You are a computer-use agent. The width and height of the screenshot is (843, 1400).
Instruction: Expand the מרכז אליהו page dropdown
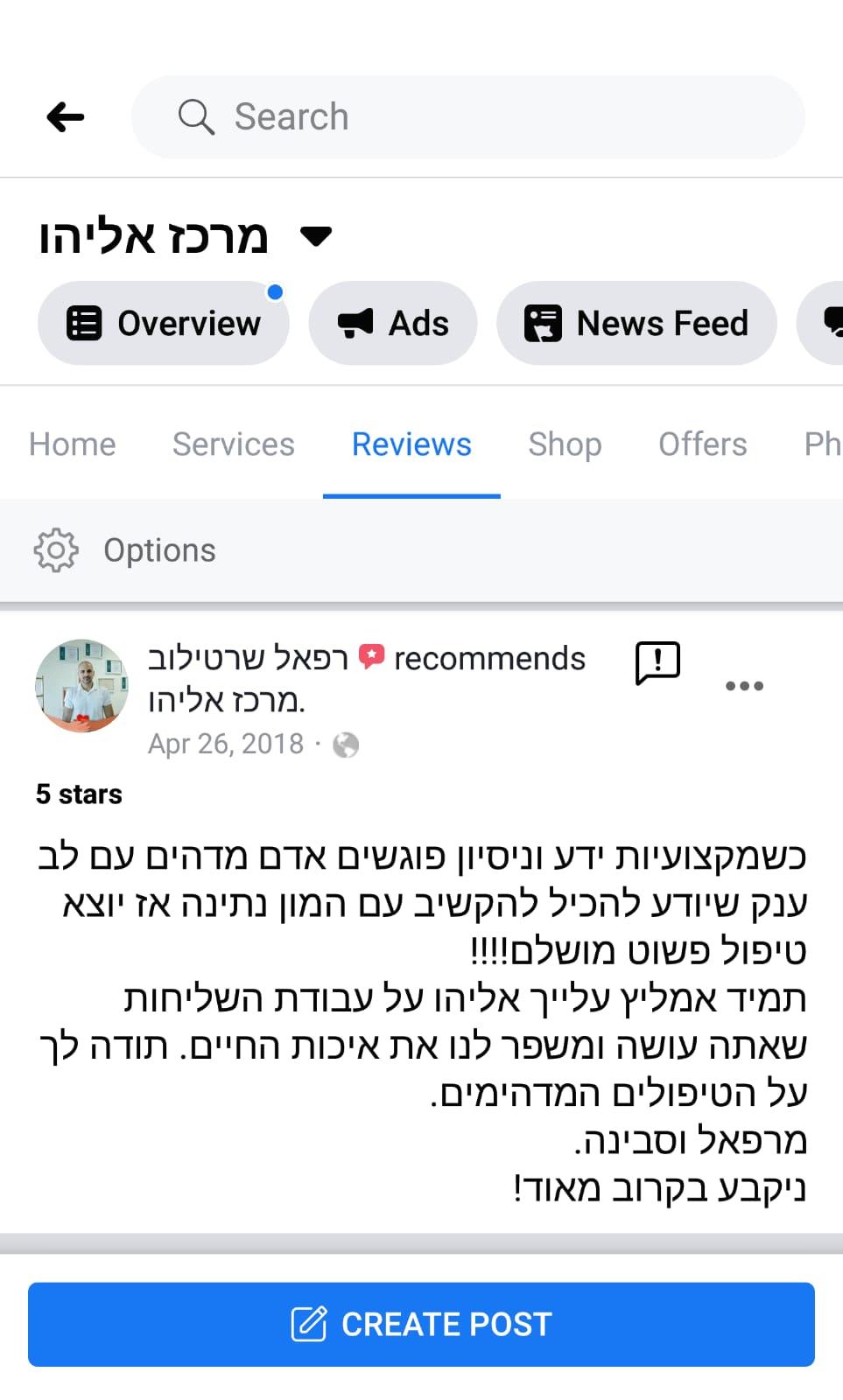(x=316, y=235)
